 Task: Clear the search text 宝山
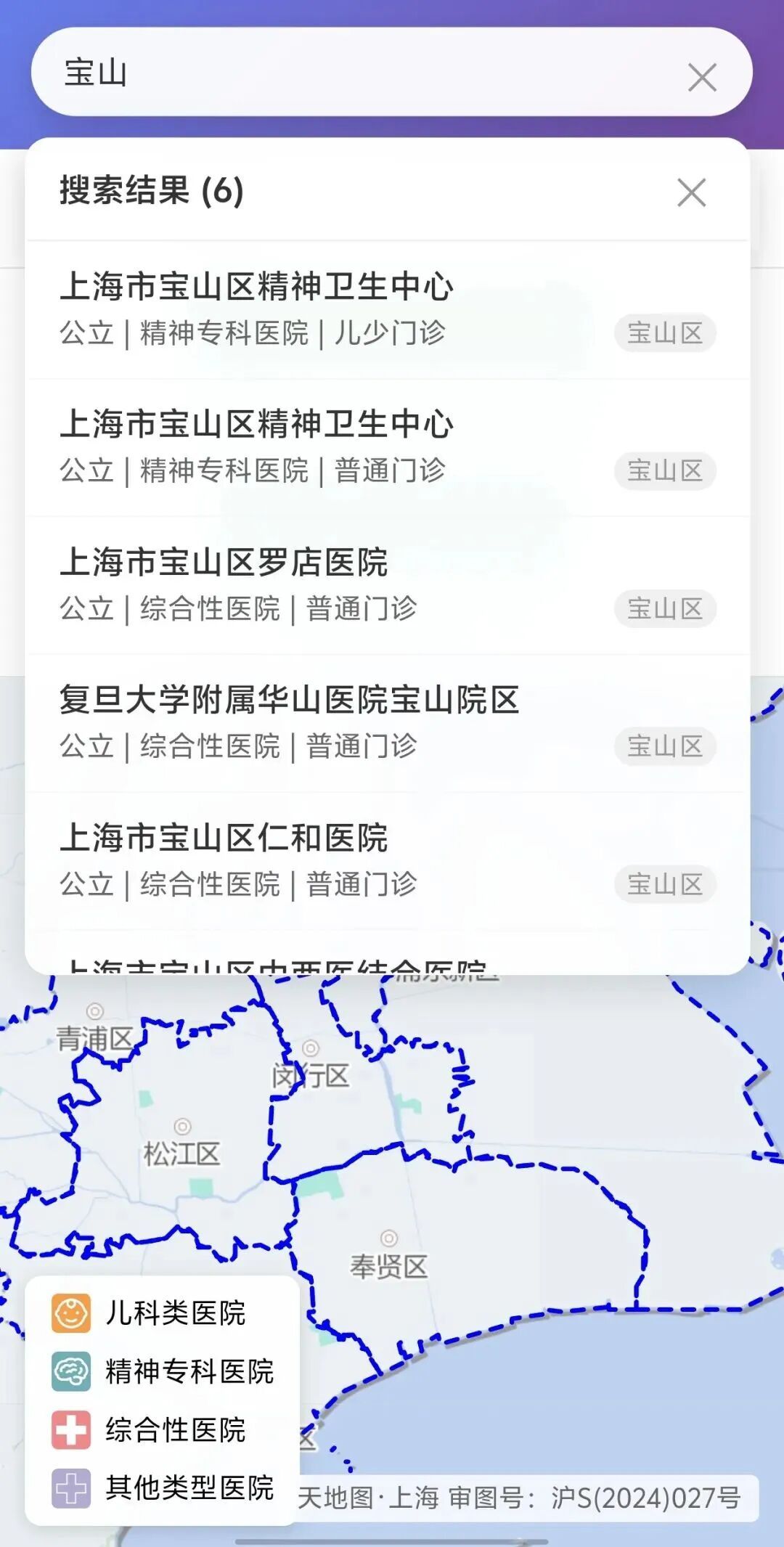[702, 77]
